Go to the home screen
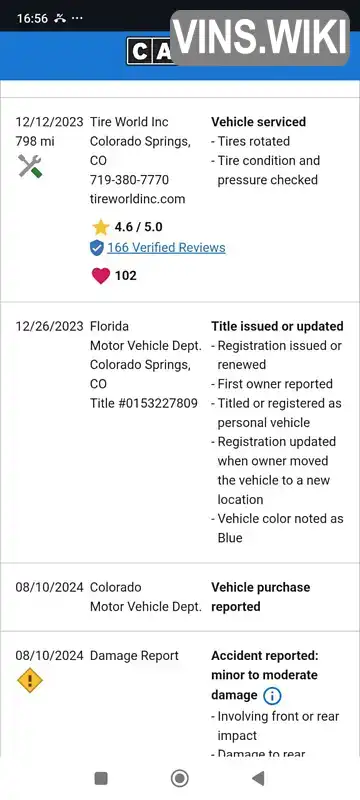This screenshot has width=360, height=800. pos(179,778)
